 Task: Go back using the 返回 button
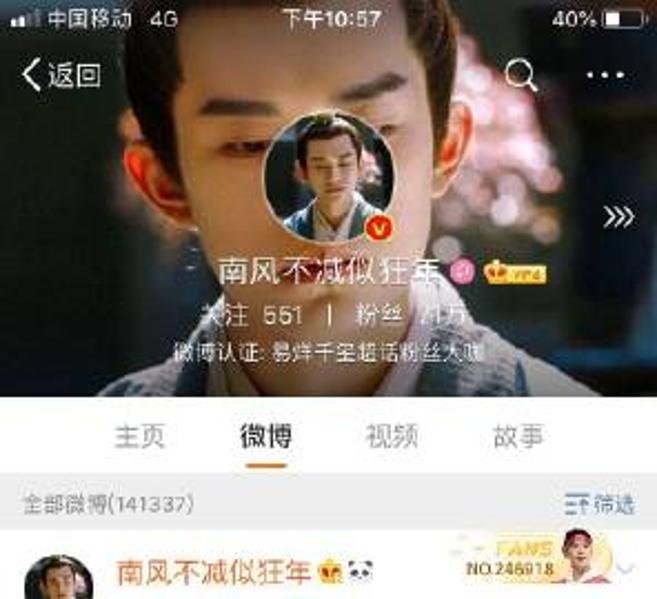click(62, 75)
